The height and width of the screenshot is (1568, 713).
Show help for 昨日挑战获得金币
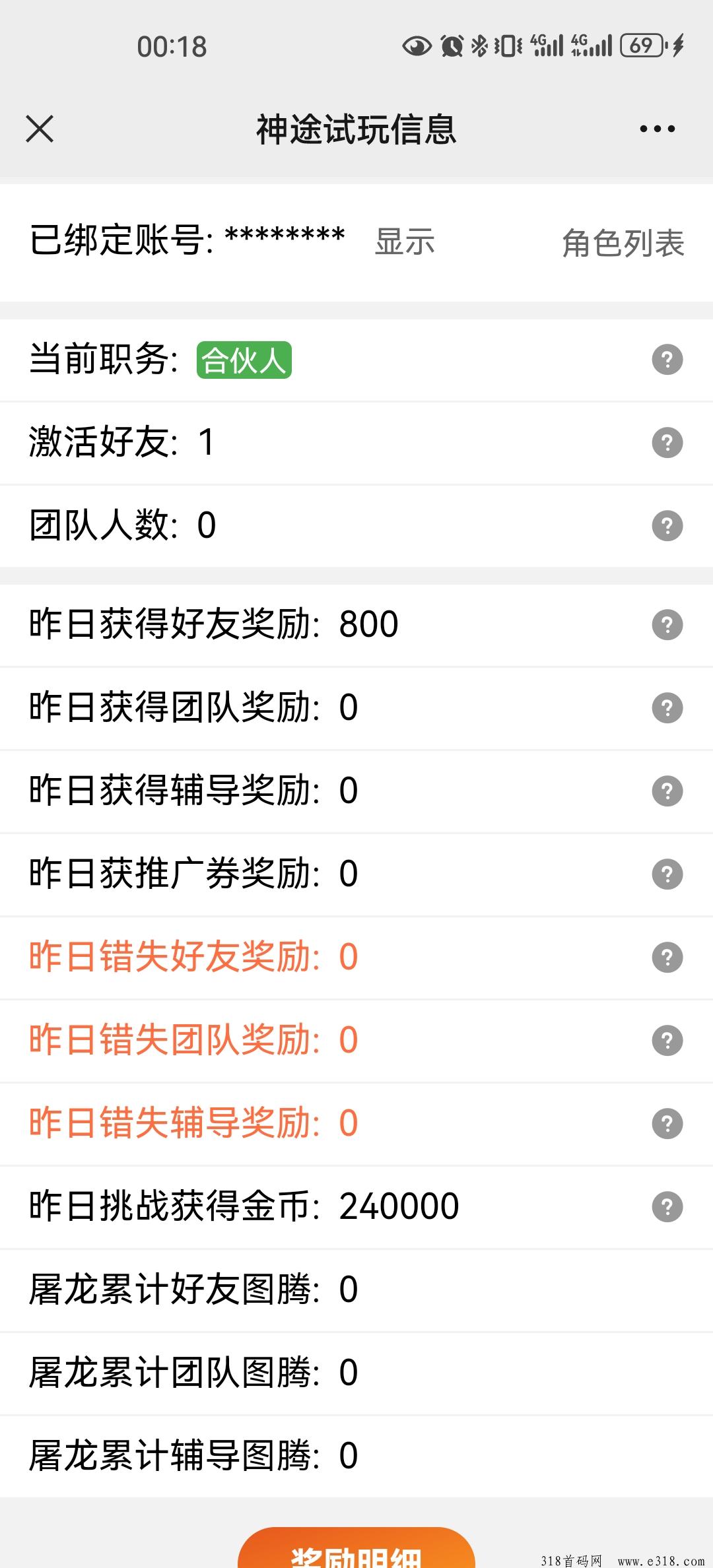click(667, 1207)
